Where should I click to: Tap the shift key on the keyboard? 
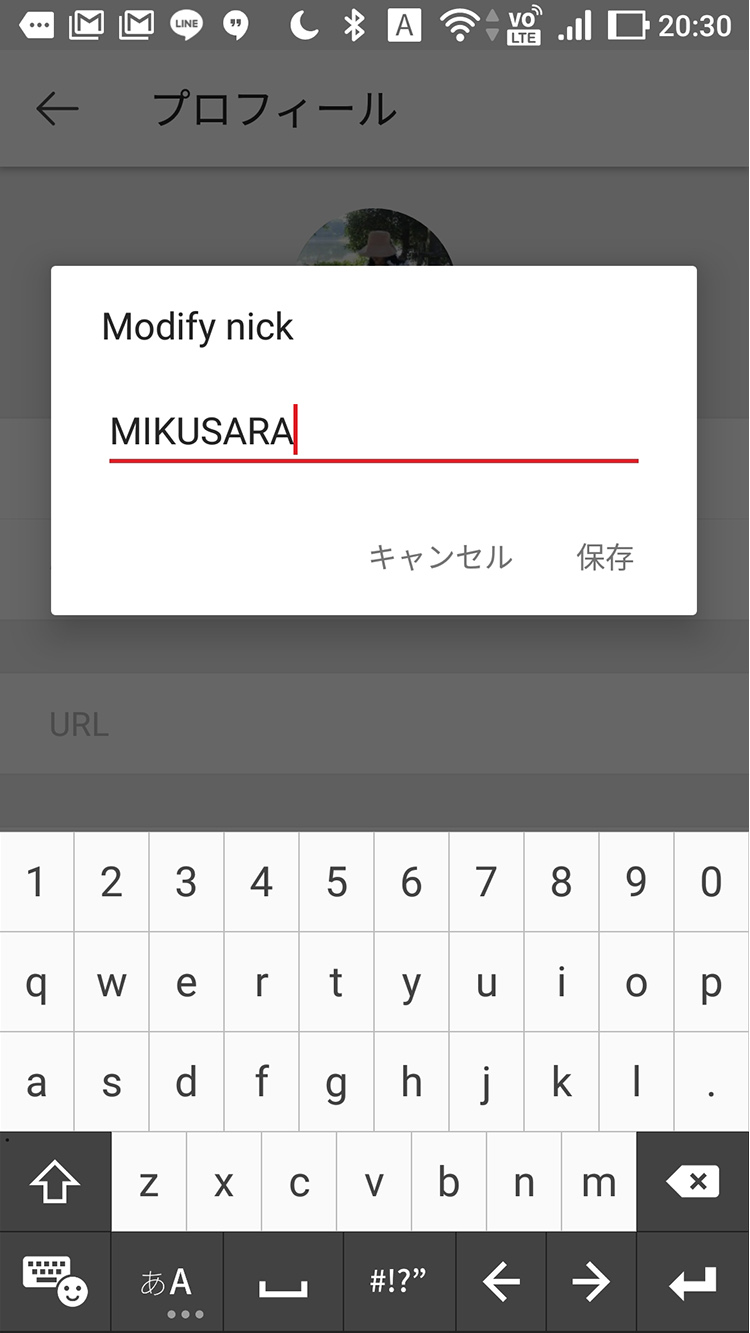55,1182
